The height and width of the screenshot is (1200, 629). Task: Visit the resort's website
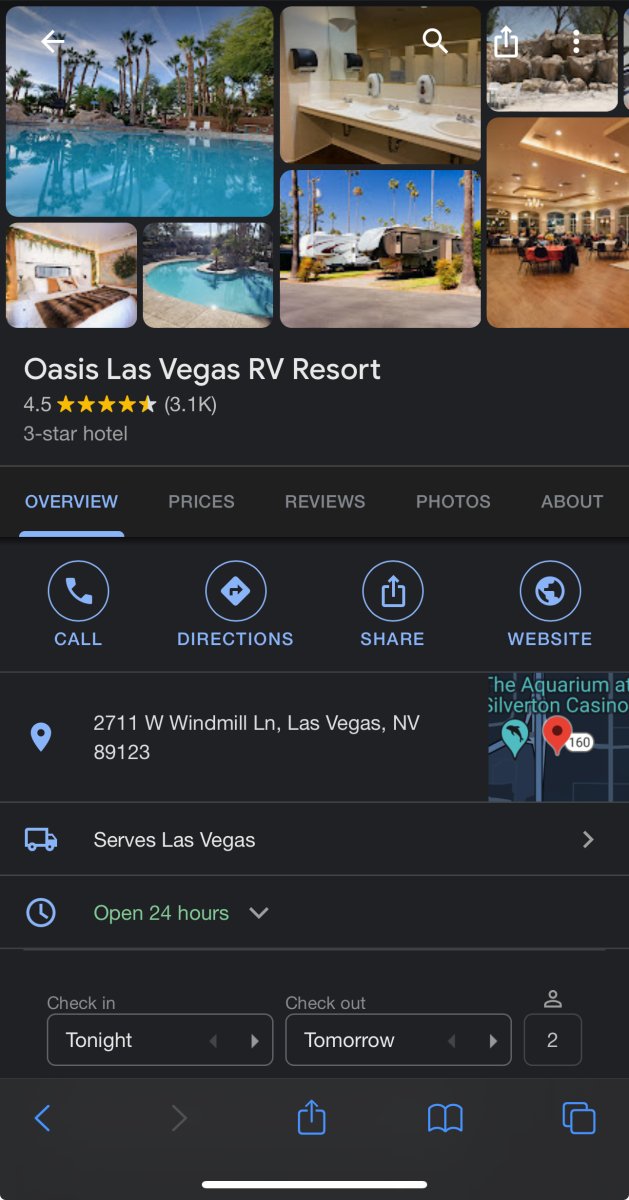pyautogui.click(x=550, y=604)
